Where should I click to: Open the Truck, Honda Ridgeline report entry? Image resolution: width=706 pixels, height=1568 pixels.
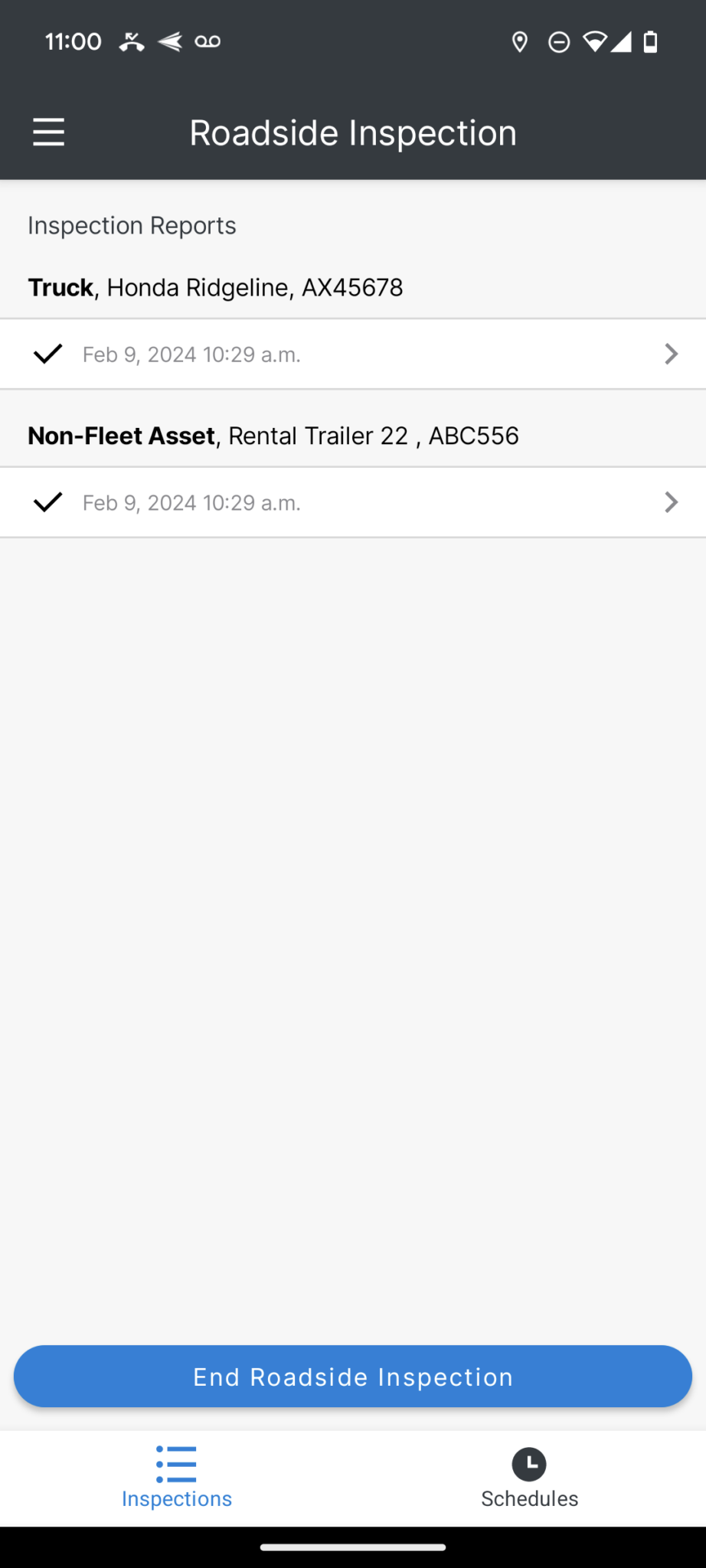click(352, 354)
